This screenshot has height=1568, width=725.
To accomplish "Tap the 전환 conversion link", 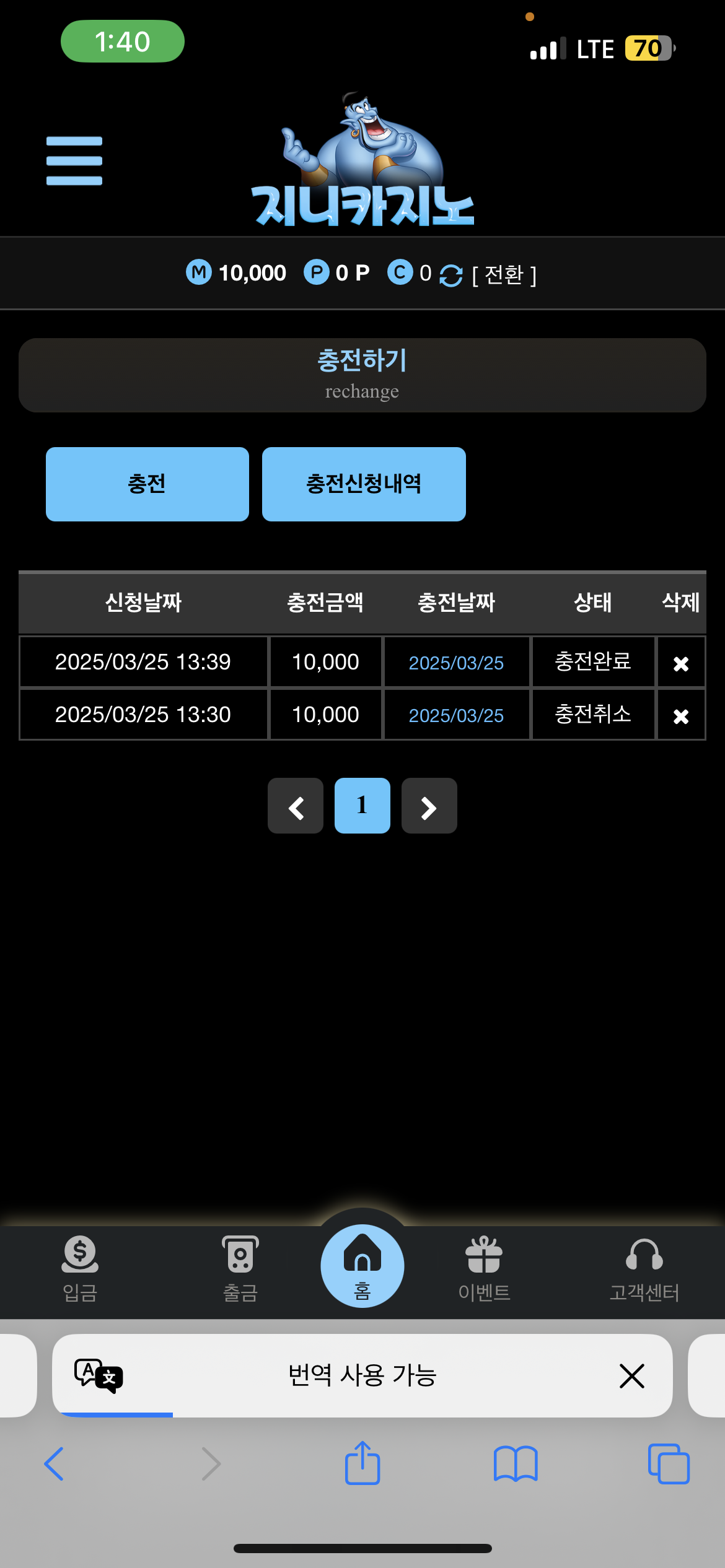I will (504, 274).
